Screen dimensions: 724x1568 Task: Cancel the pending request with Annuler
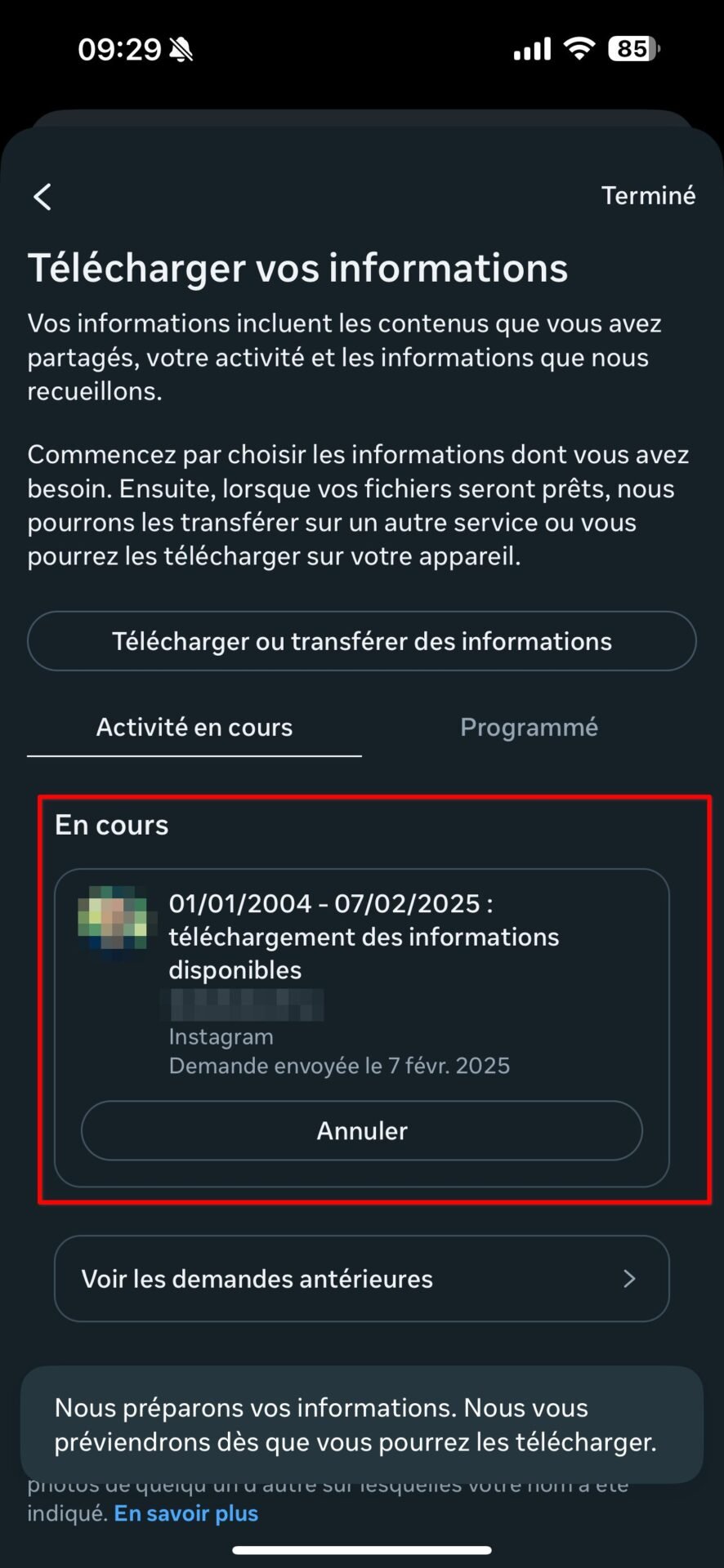[x=362, y=1130]
